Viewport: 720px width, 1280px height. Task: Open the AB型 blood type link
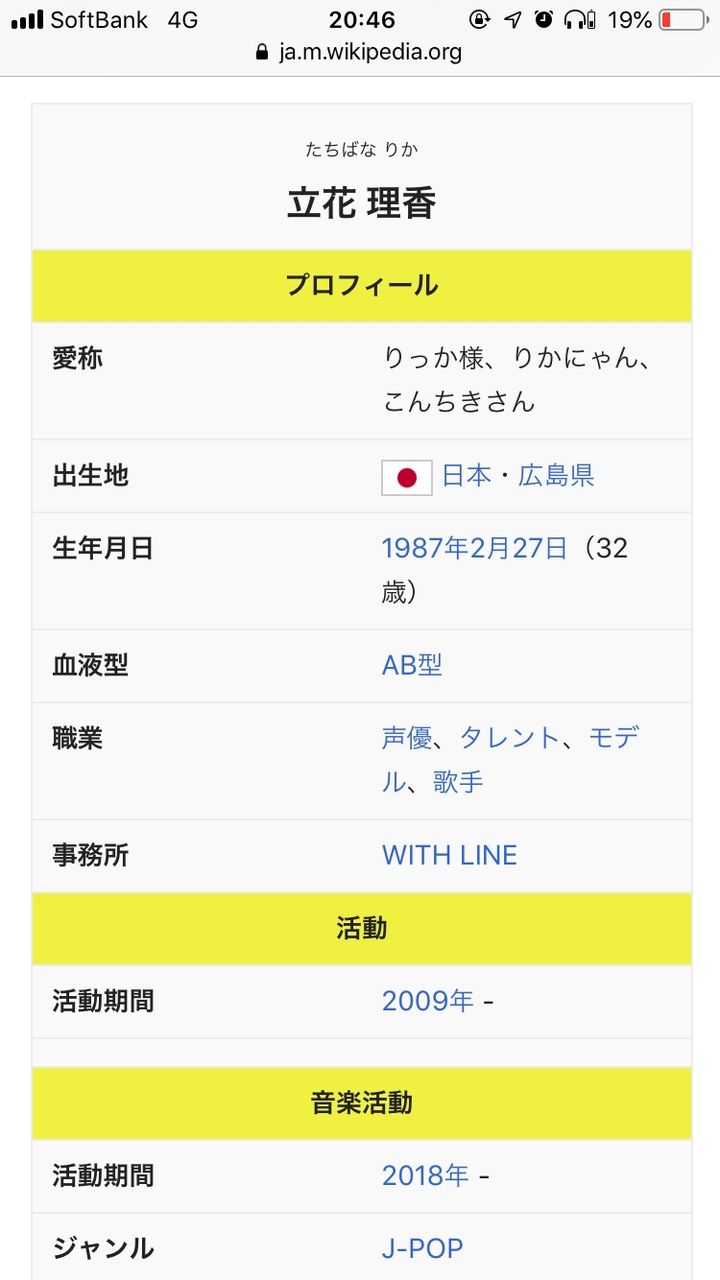(412, 666)
